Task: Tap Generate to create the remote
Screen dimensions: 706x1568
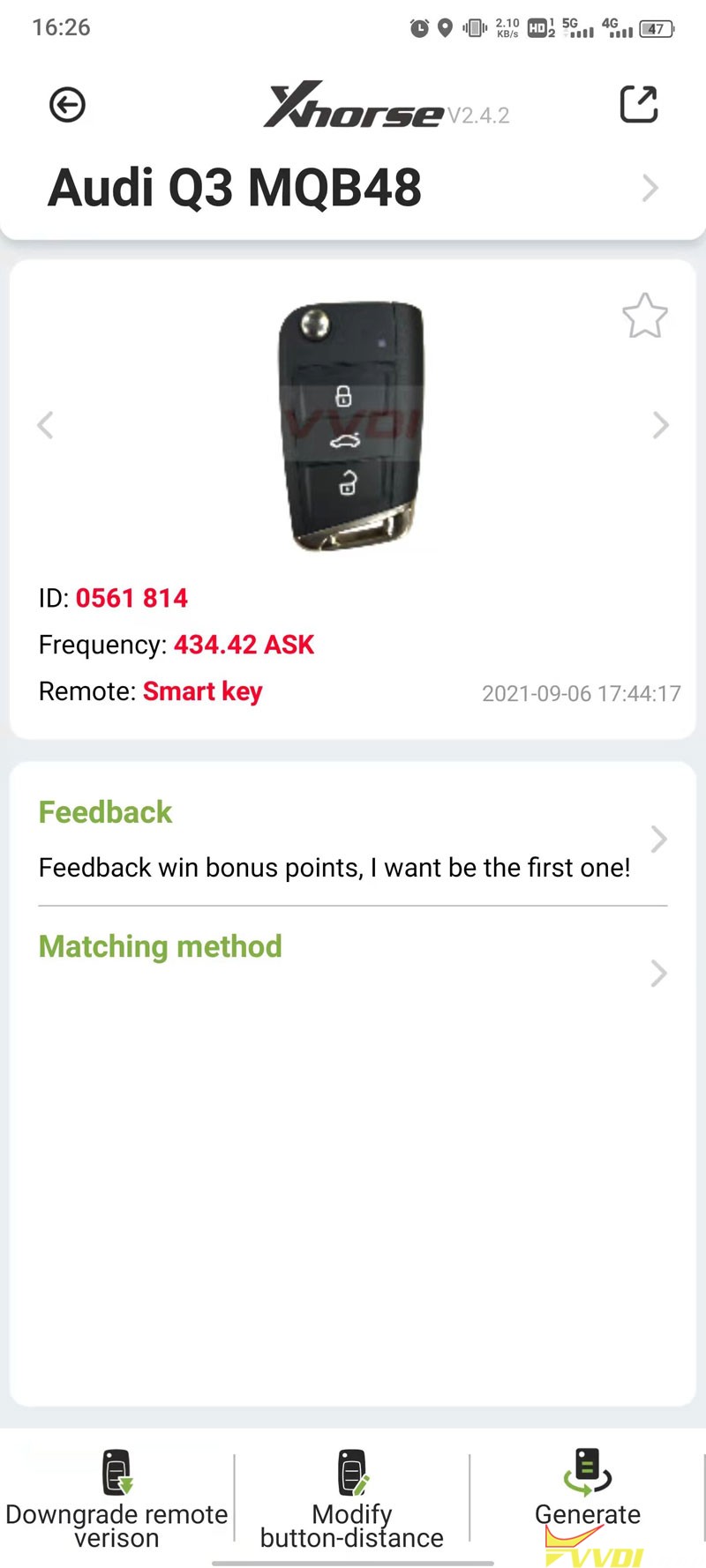Action: pyautogui.click(x=588, y=1490)
